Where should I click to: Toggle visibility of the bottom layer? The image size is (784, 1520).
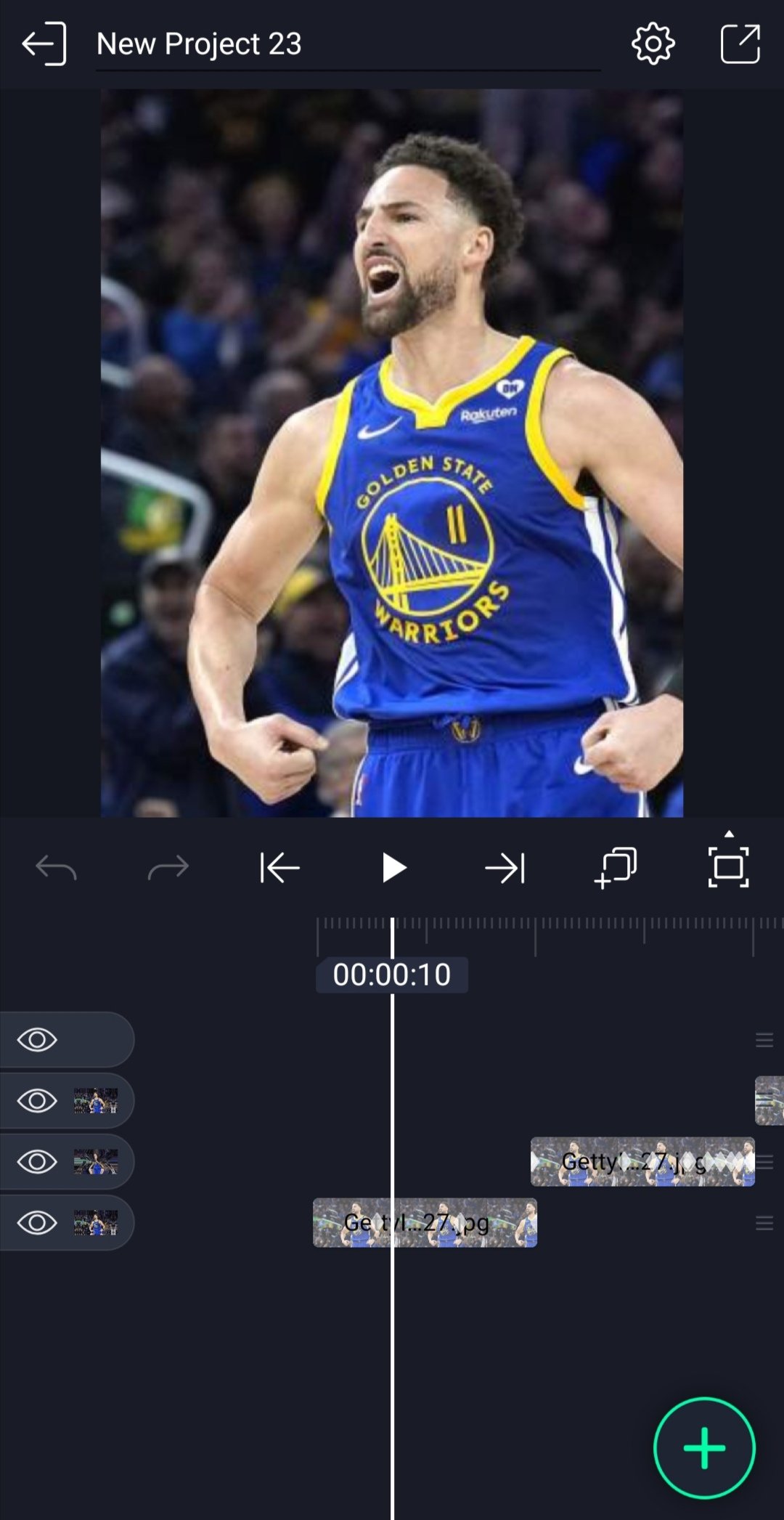[x=37, y=1223]
